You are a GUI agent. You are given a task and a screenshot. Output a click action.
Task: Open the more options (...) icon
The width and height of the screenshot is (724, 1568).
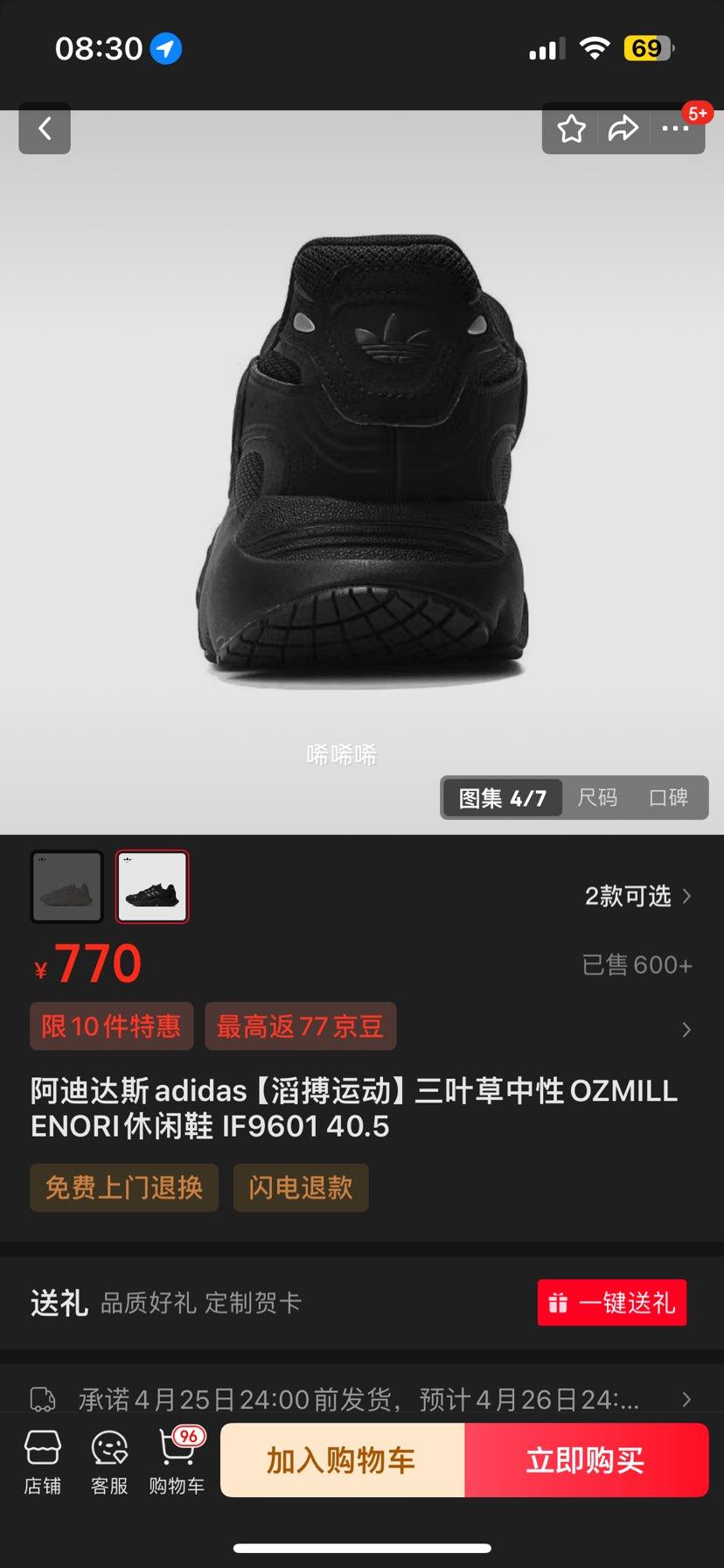click(676, 129)
